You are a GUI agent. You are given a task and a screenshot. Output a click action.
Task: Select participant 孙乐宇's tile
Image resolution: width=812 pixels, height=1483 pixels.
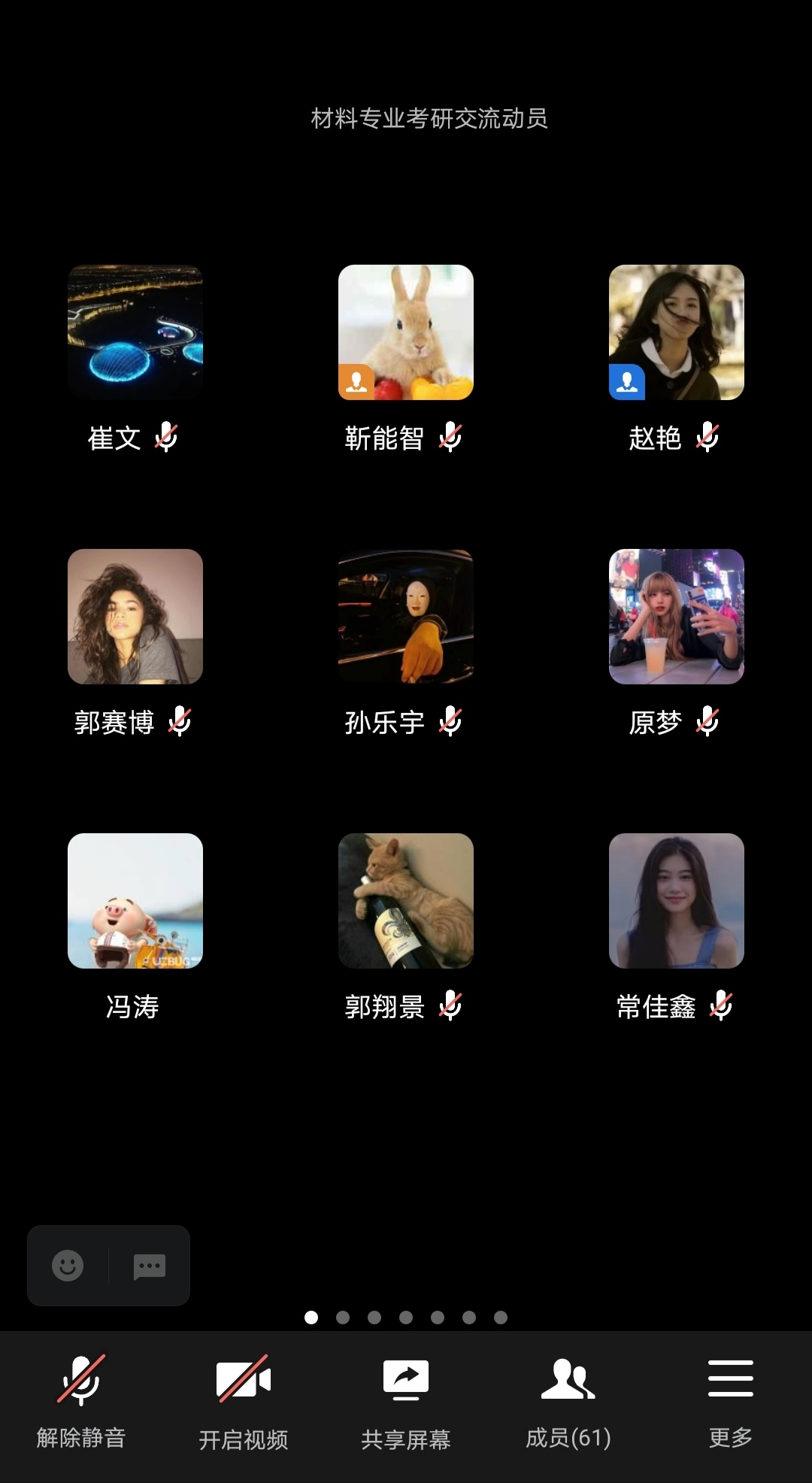406,617
